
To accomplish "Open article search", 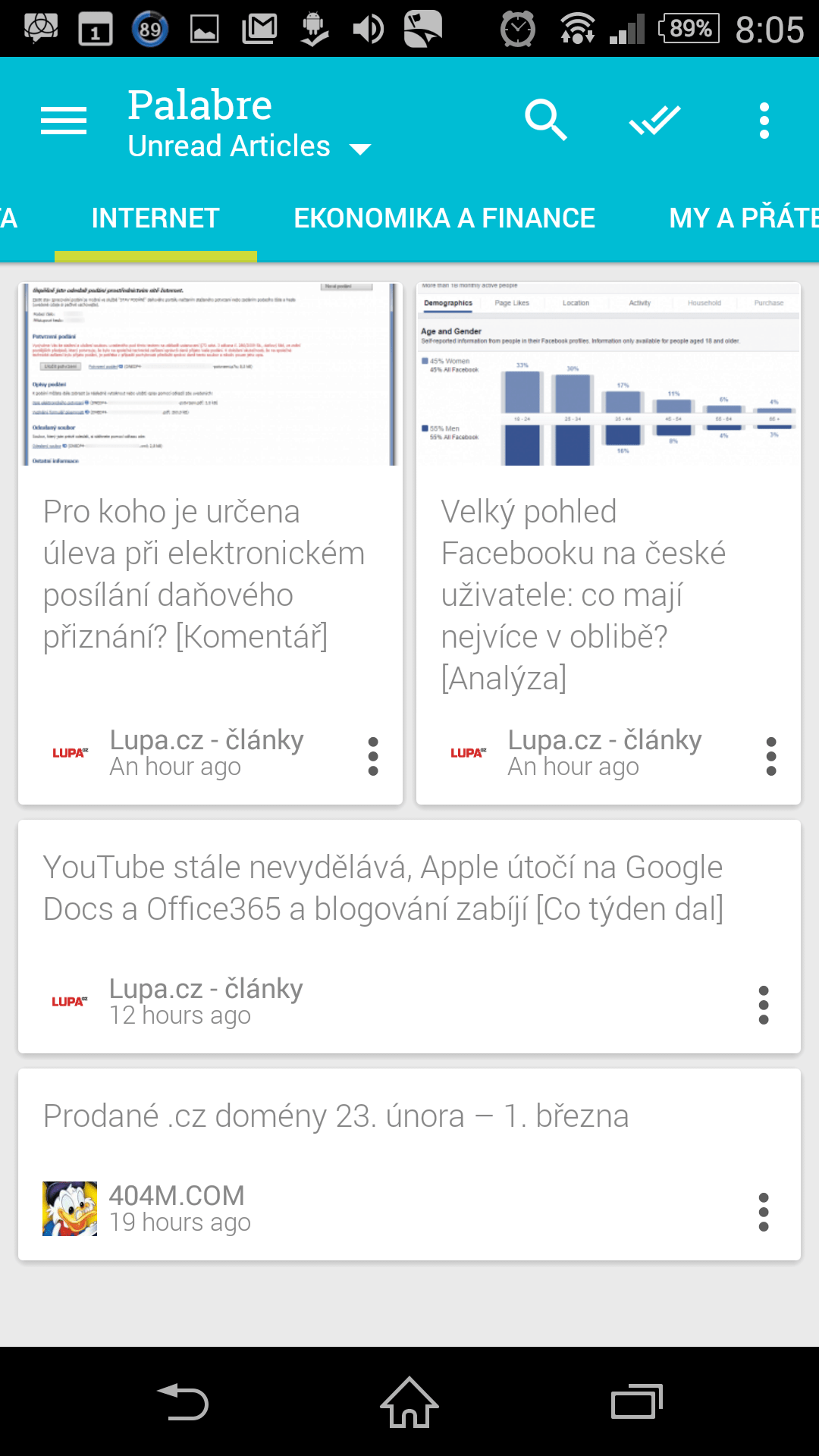I will pos(545,121).
